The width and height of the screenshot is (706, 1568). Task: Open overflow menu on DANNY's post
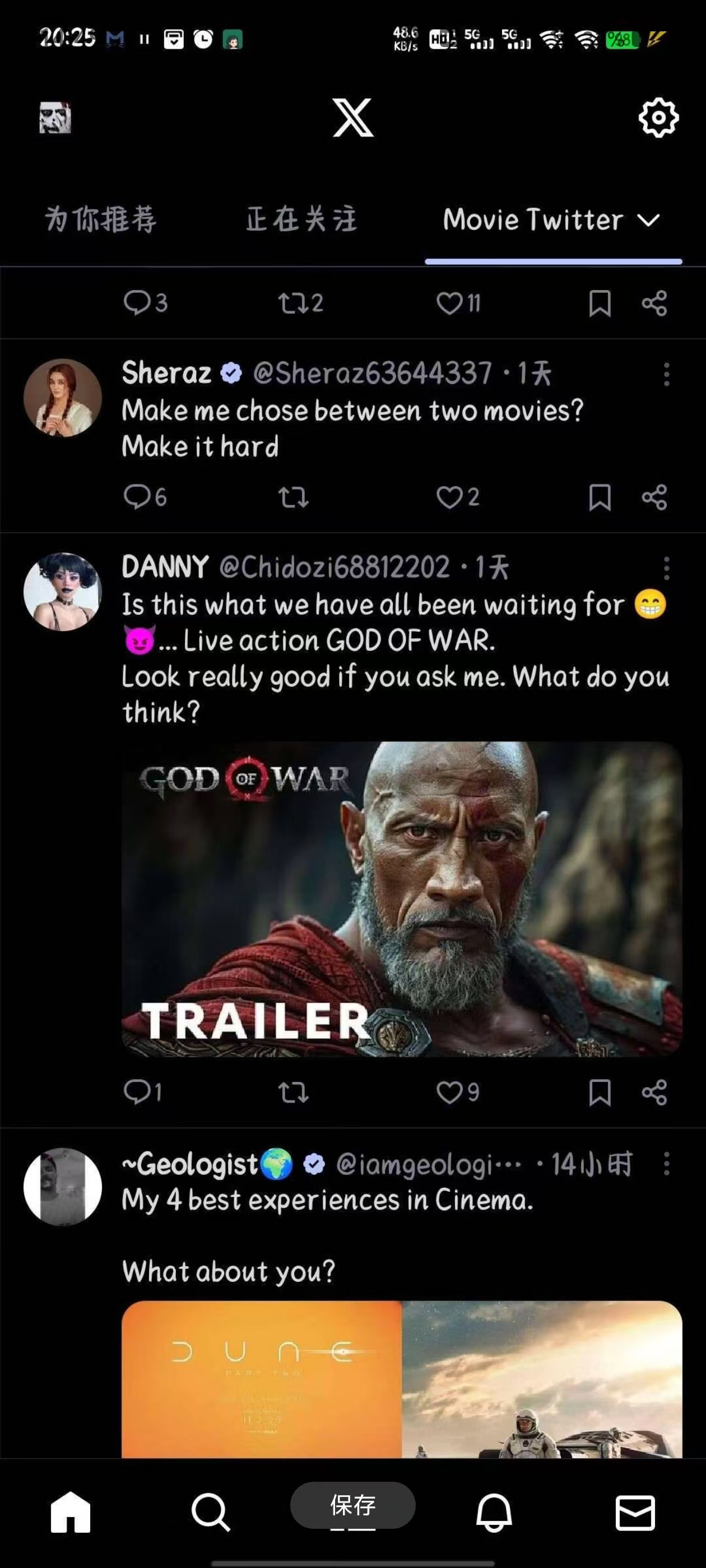click(666, 568)
